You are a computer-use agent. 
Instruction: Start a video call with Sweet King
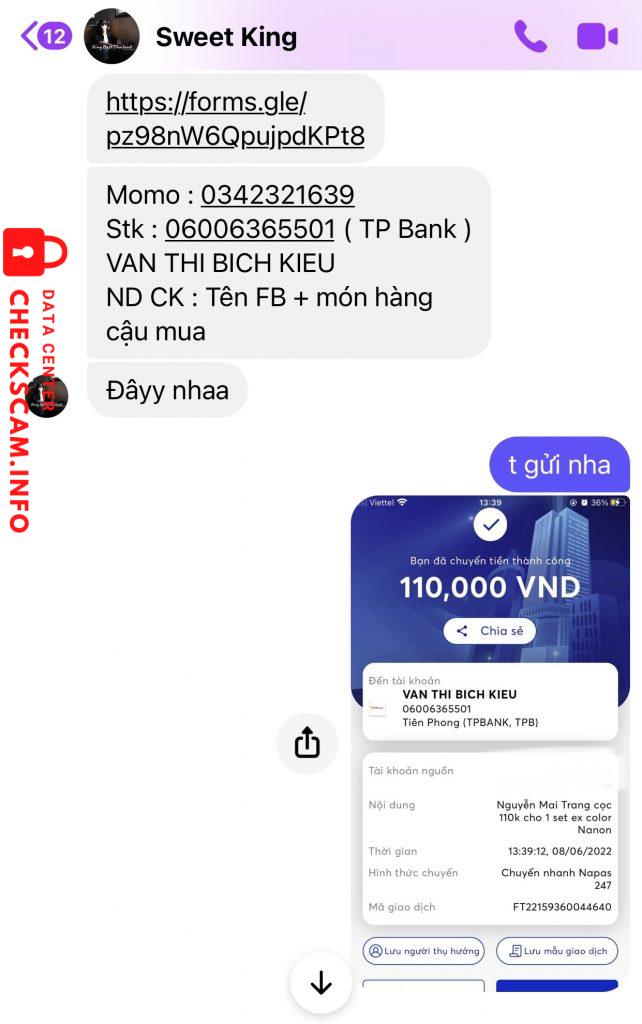pyautogui.click(x=597, y=37)
